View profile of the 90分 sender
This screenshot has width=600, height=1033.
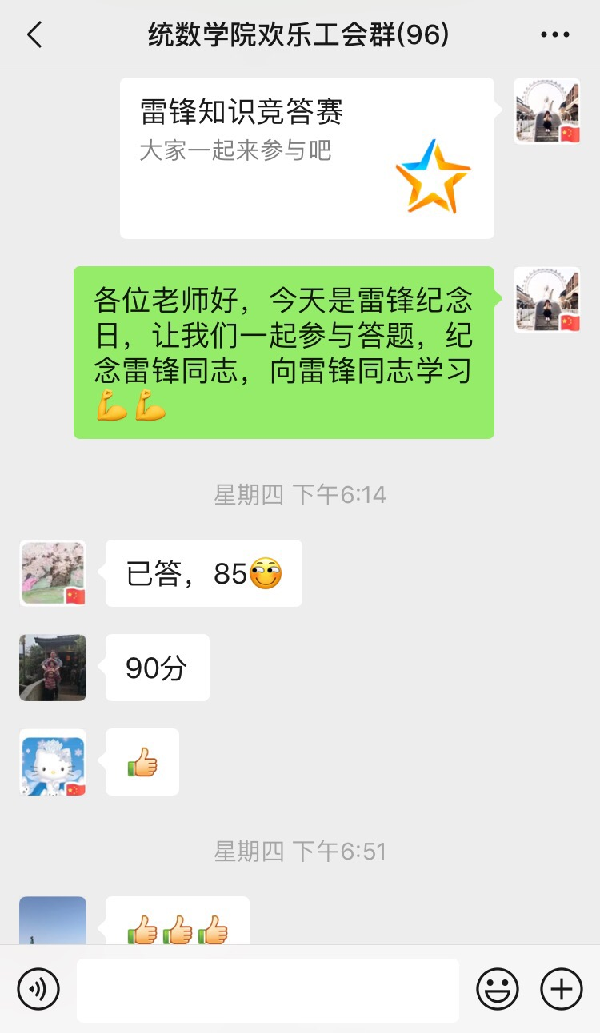click(x=53, y=667)
